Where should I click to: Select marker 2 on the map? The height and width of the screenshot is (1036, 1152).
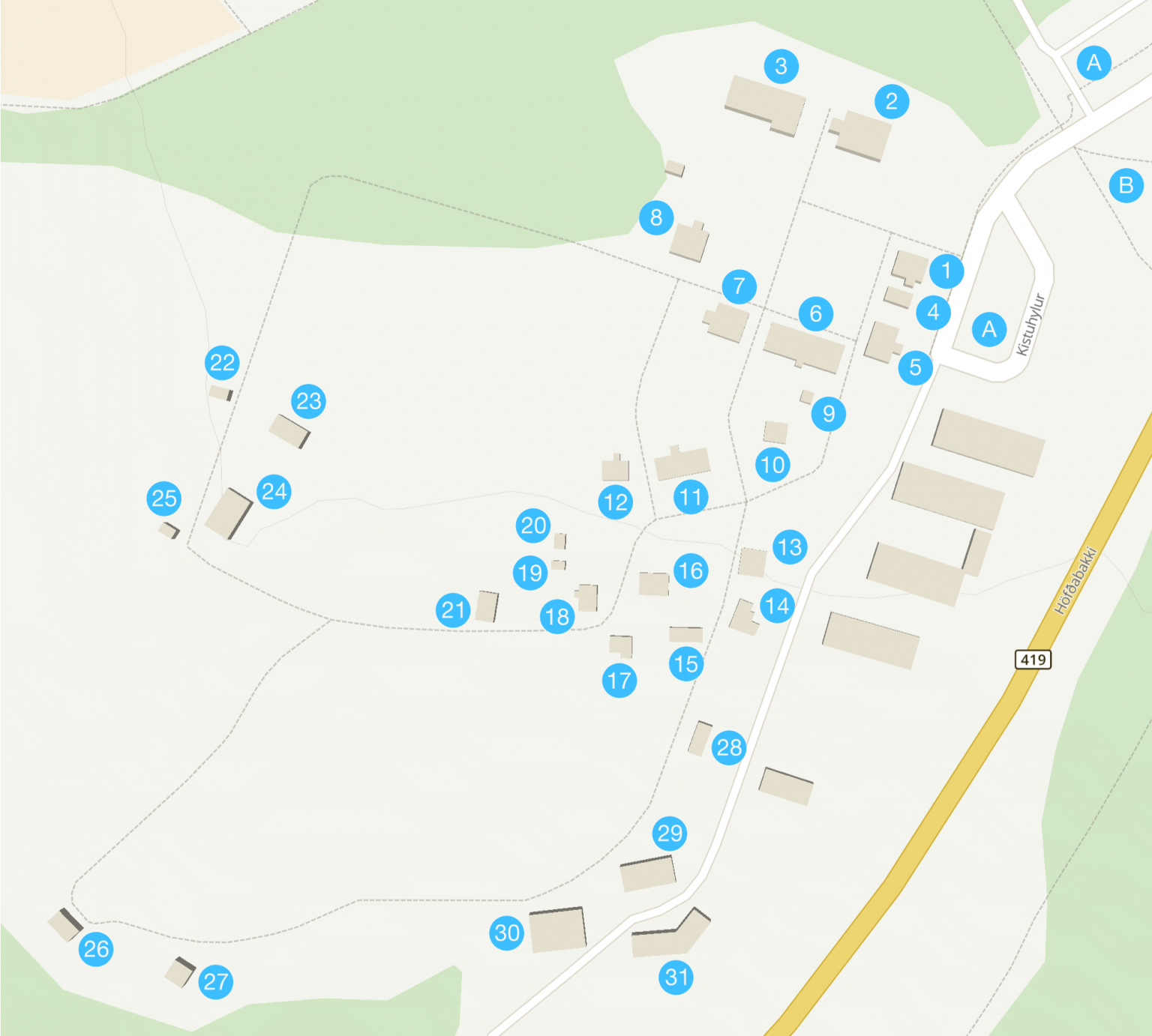892,101
